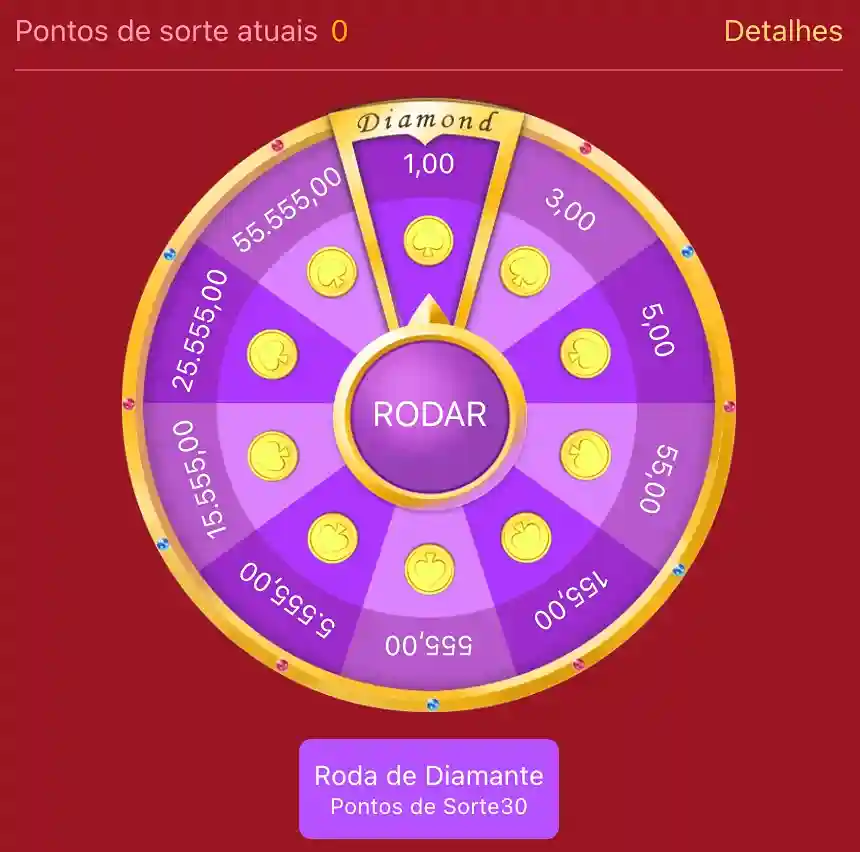Open the Detalhes link
The width and height of the screenshot is (860, 852).
click(x=782, y=31)
